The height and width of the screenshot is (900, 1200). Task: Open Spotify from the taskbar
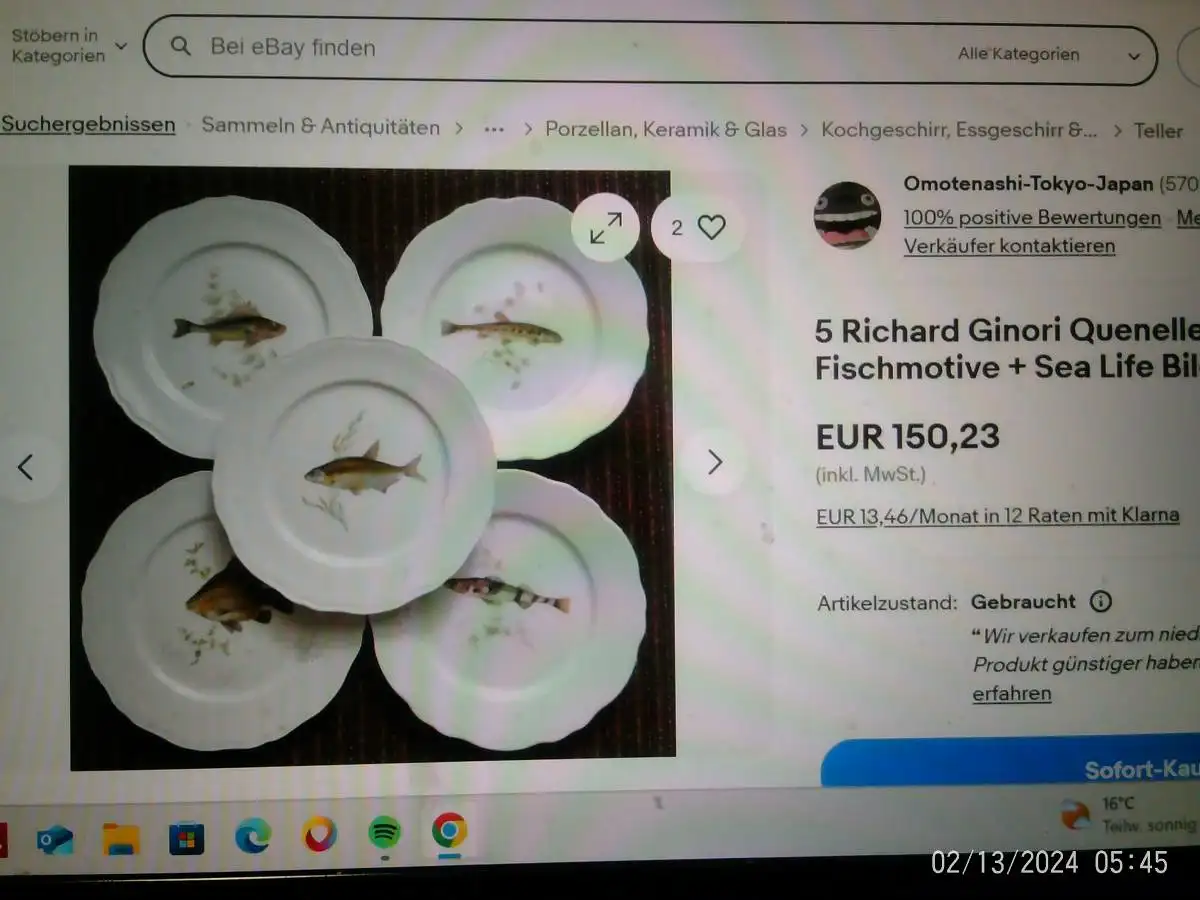384,832
